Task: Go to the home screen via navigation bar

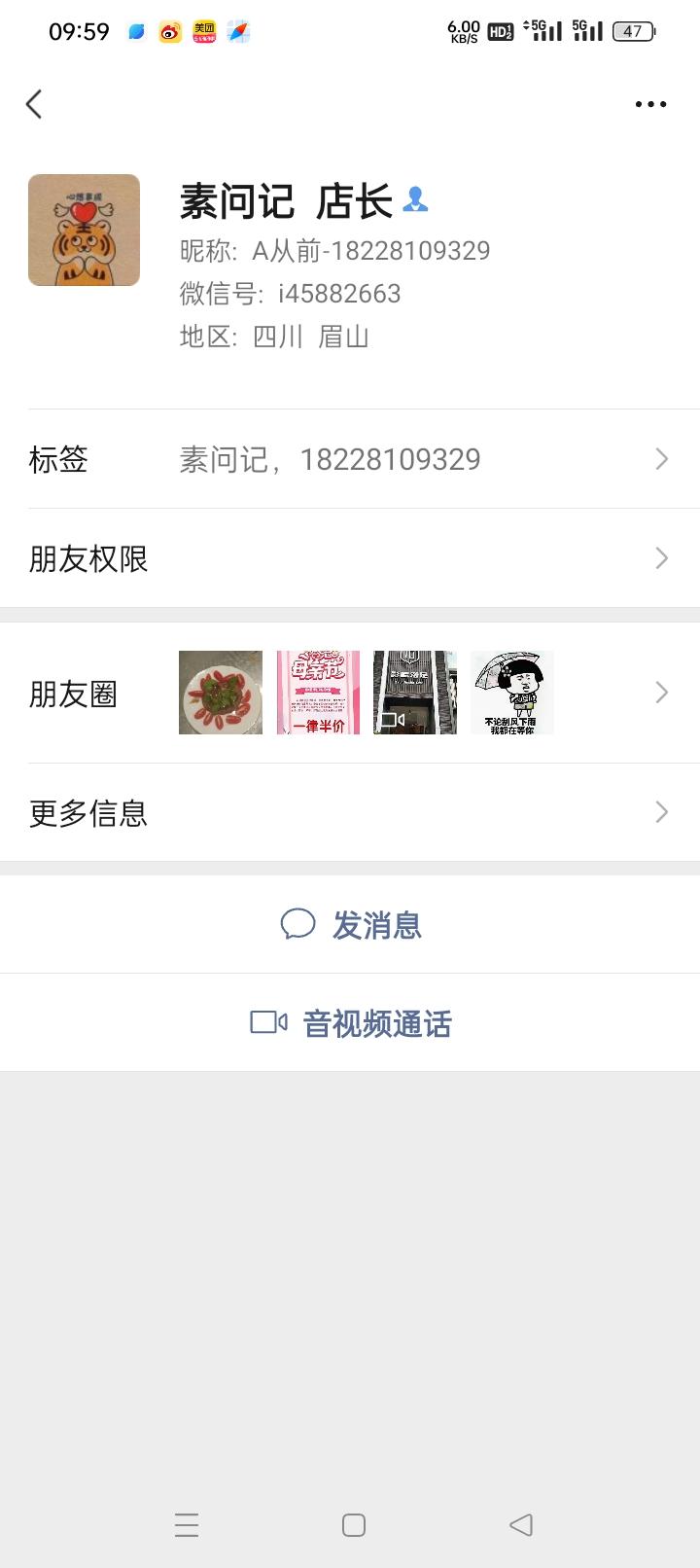Action: [x=354, y=1524]
